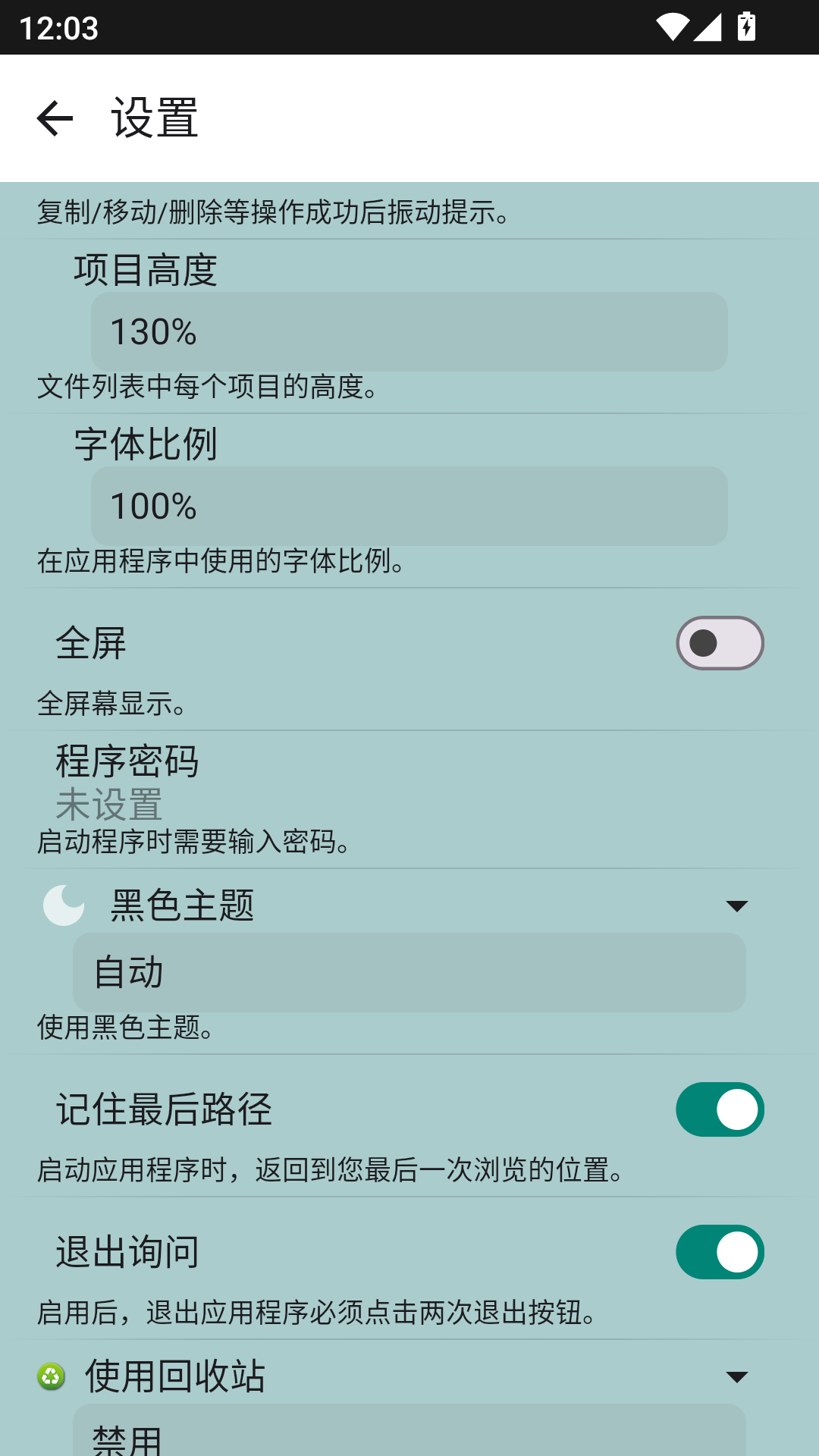819x1456 pixels.
Task: Enable the 全屏 fullscreen switch
Action: 719,643
